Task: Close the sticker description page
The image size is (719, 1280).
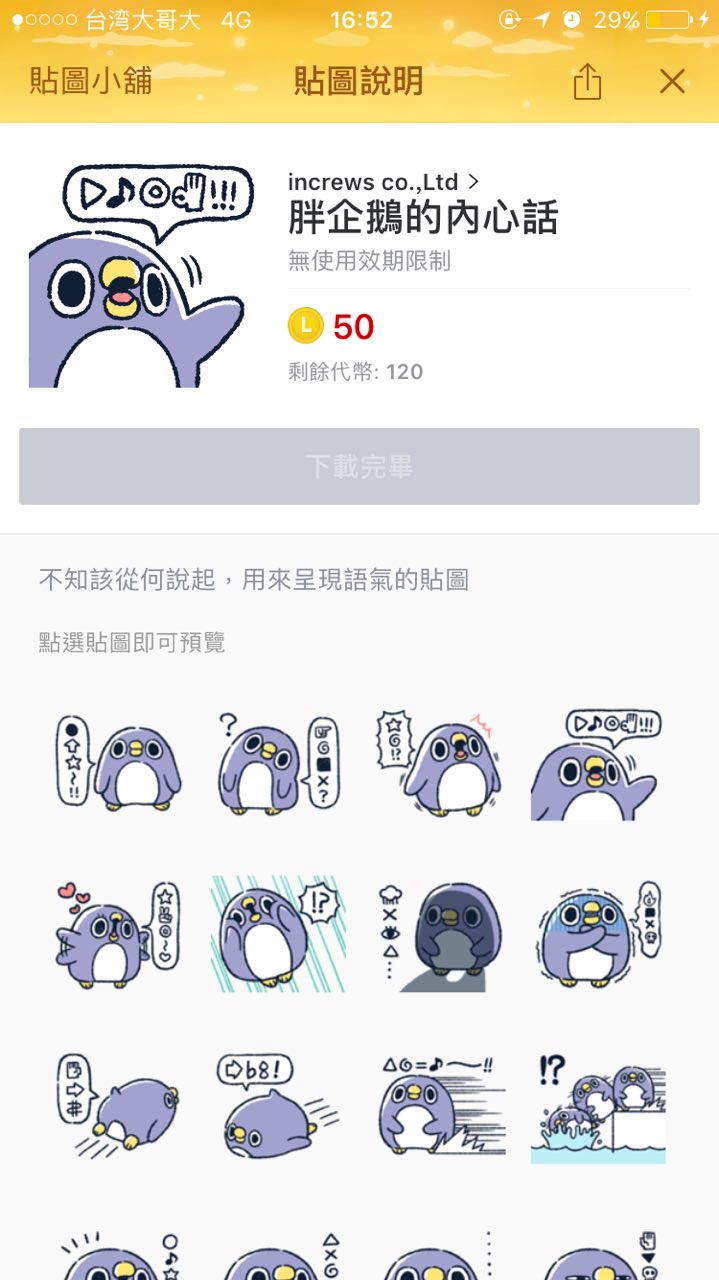Action: click(672, 81)
